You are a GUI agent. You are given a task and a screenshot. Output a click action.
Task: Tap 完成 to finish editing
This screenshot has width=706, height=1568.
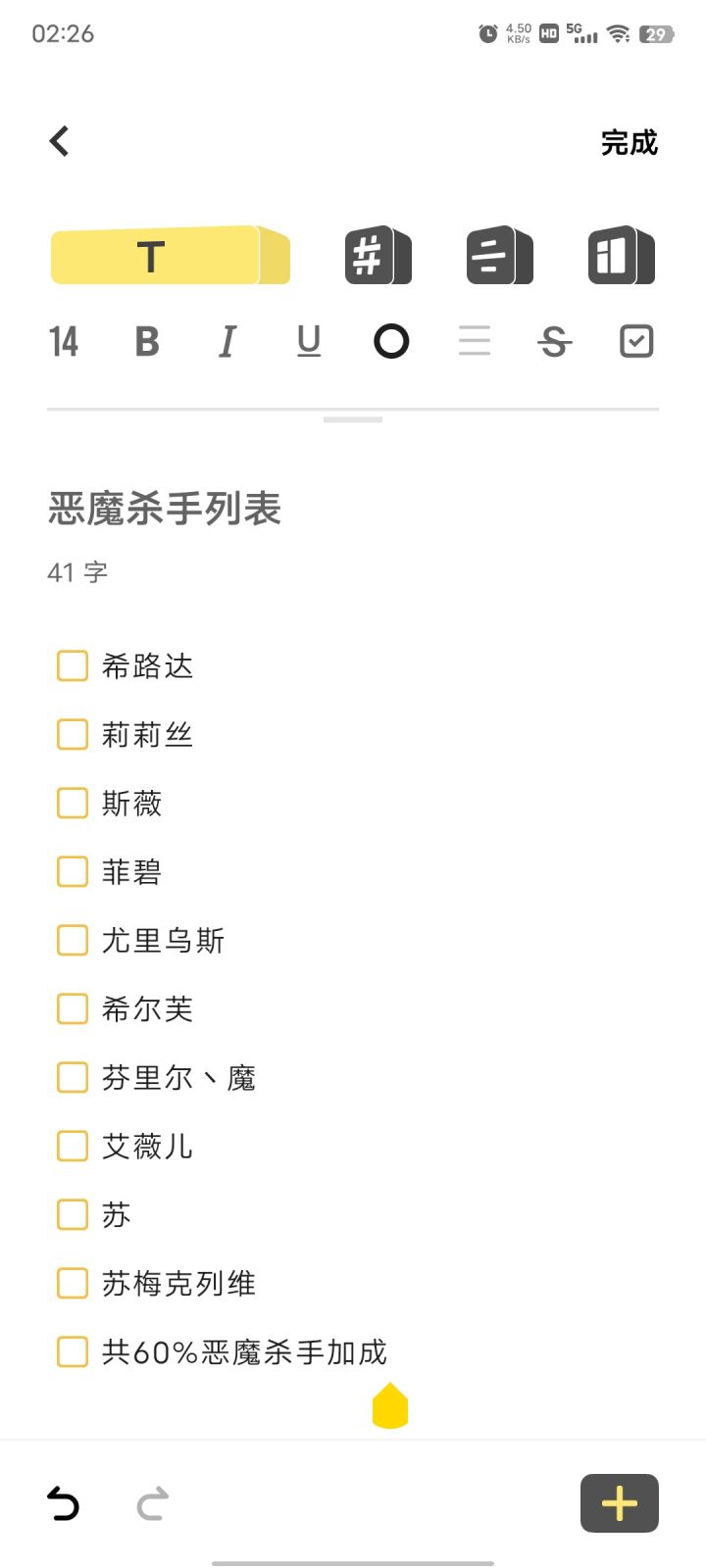(629, 143)
